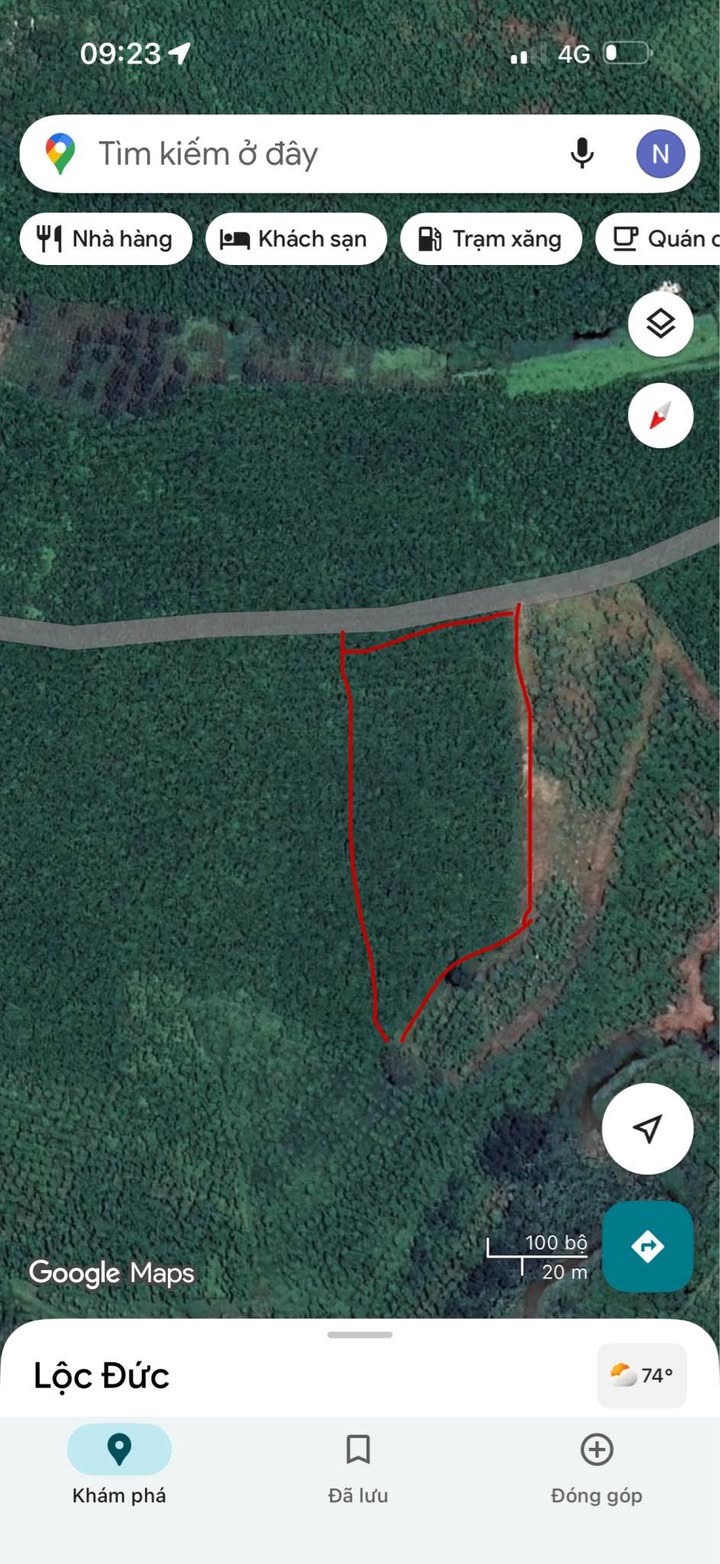Reset map orientation with the compass
720x1564 pixels.
660,415
